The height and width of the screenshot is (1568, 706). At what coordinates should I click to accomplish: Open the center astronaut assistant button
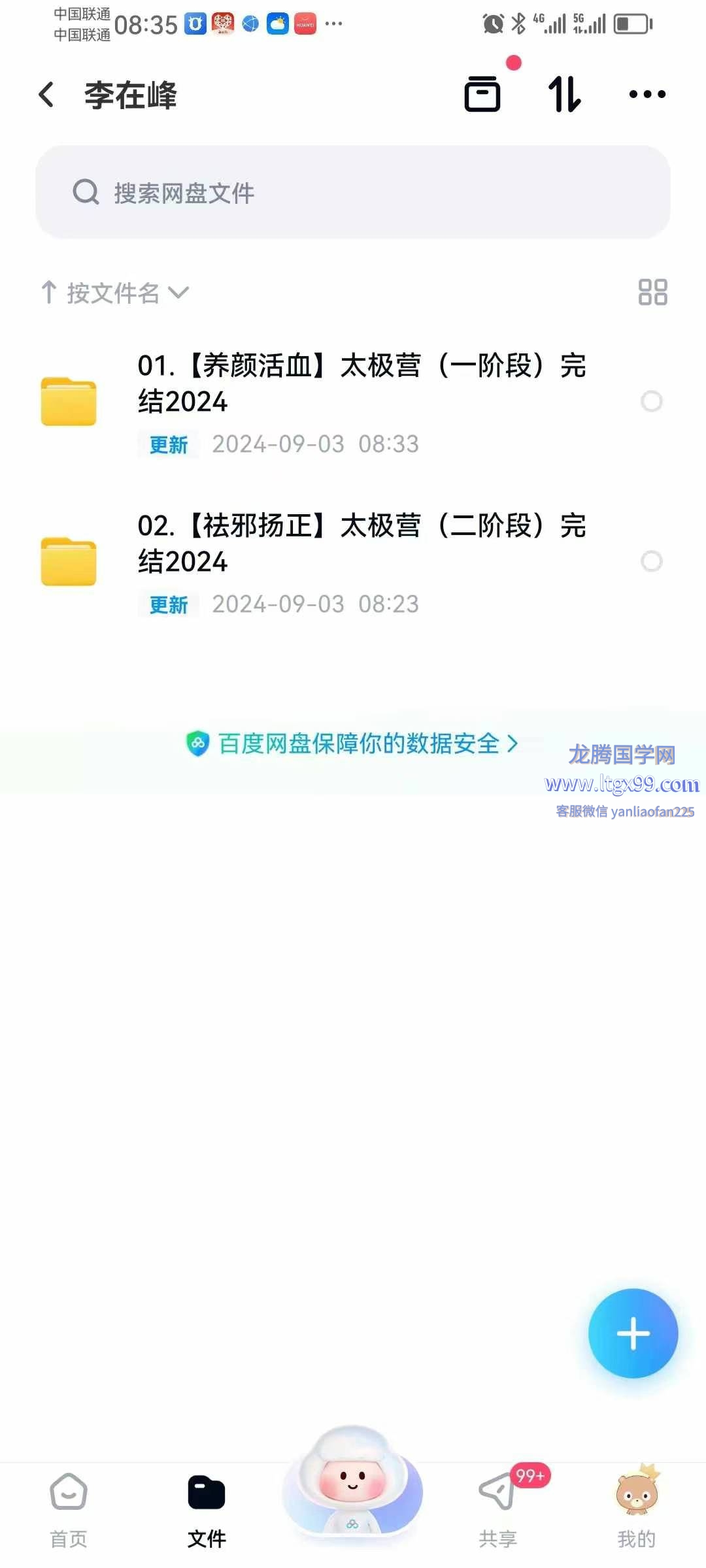(353, 1482)
